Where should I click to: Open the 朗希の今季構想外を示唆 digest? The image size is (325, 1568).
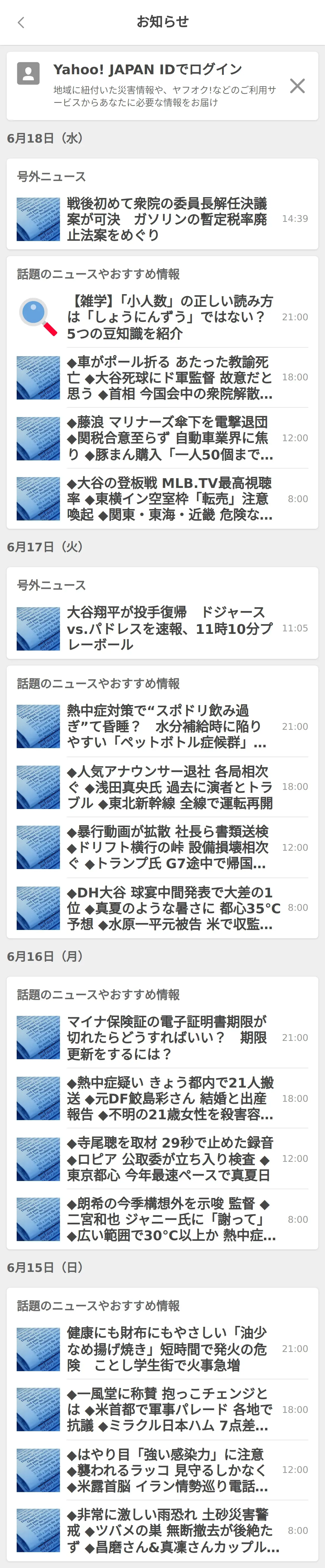(x=170, y=1220)
